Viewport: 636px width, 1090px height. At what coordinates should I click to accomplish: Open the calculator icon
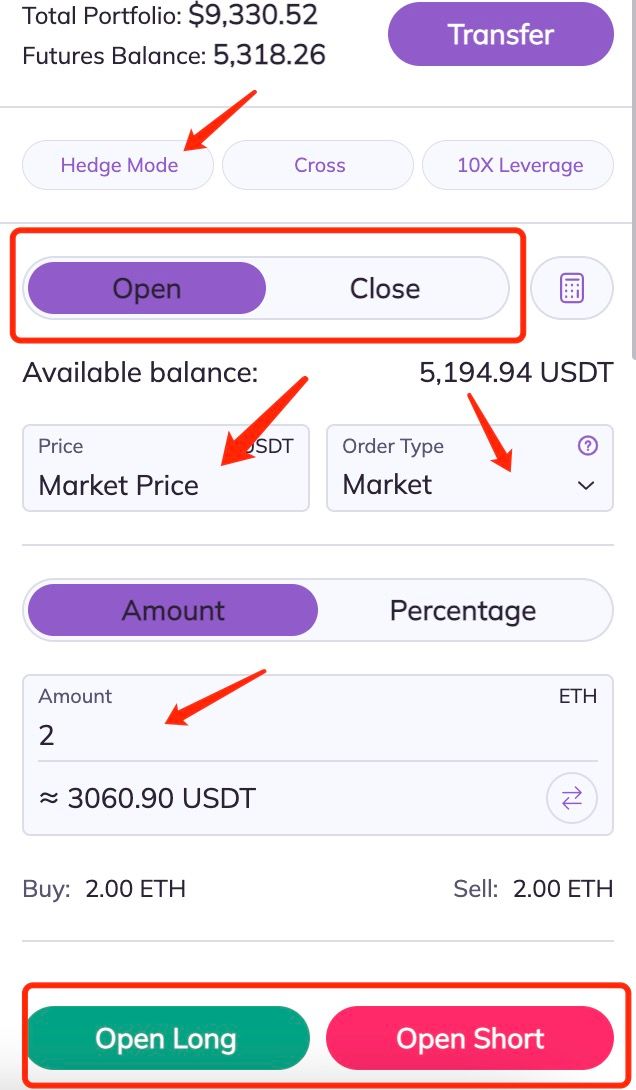(571, 288)
